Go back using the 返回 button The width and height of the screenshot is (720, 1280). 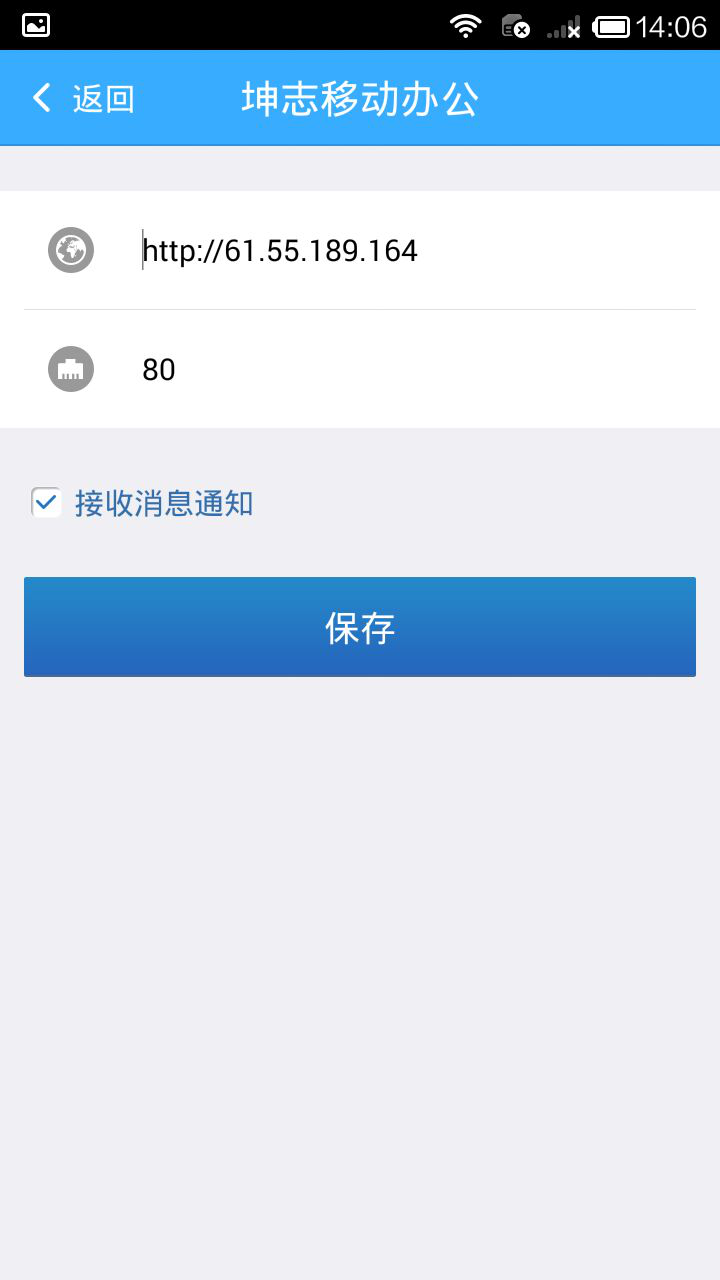(82, 98)
